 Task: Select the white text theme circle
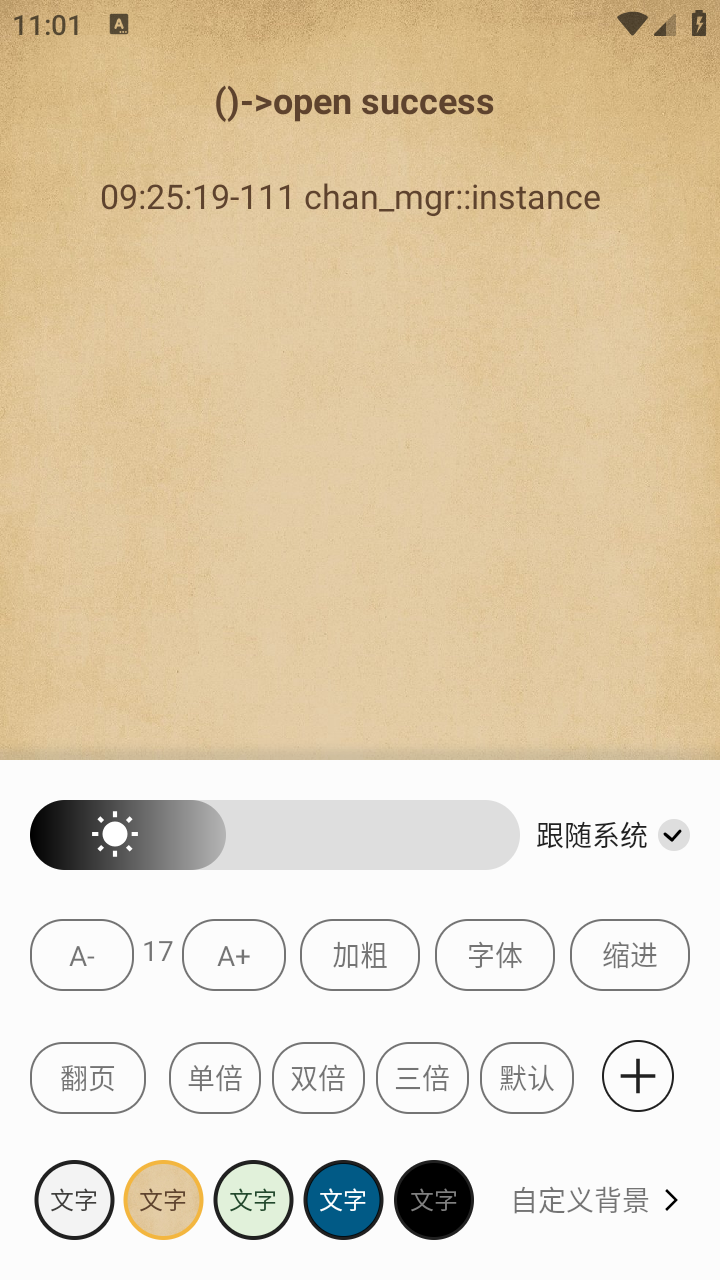[73, 1199]
